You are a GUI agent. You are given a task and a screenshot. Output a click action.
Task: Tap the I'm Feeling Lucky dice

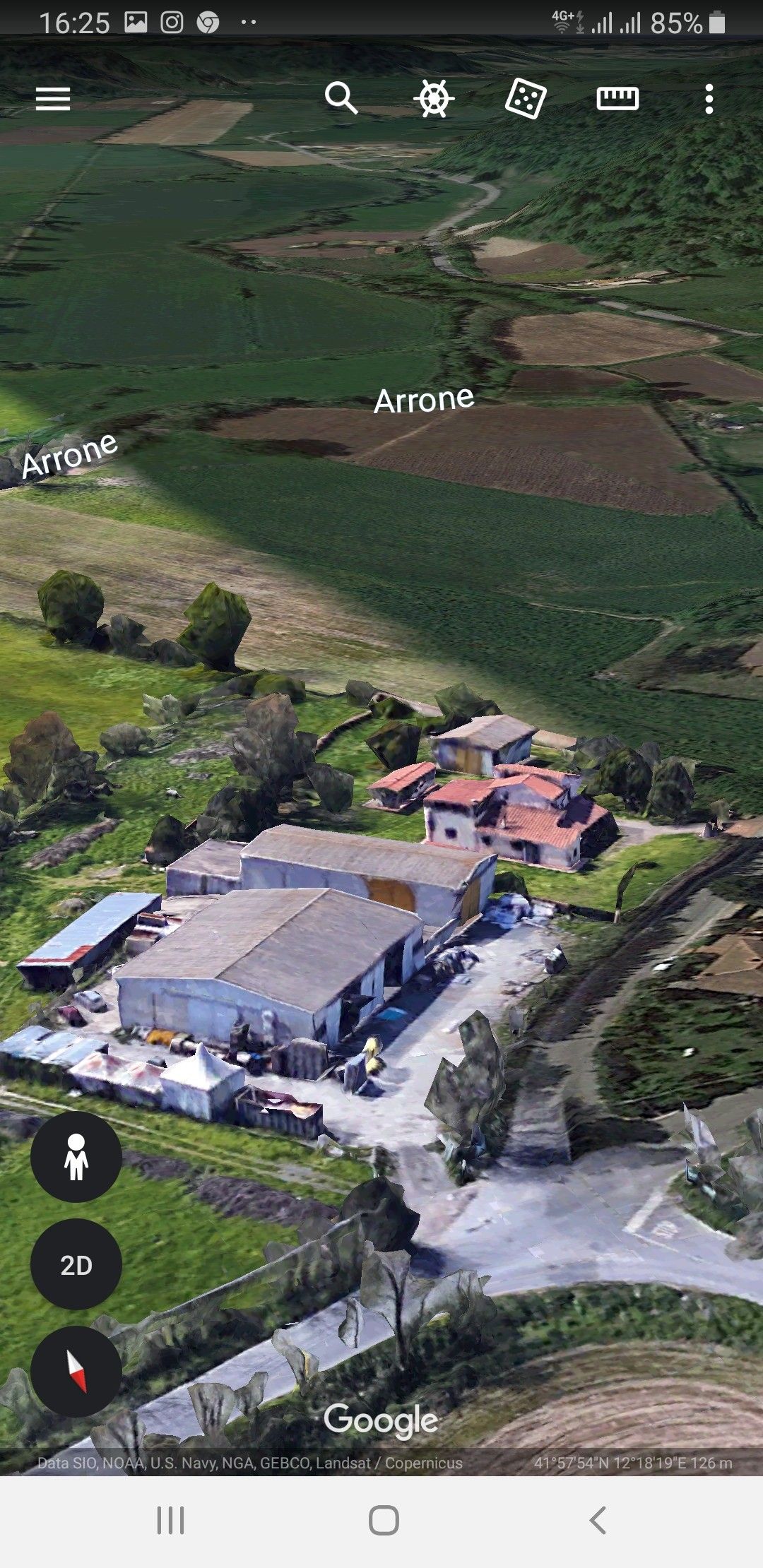point(526,98)
